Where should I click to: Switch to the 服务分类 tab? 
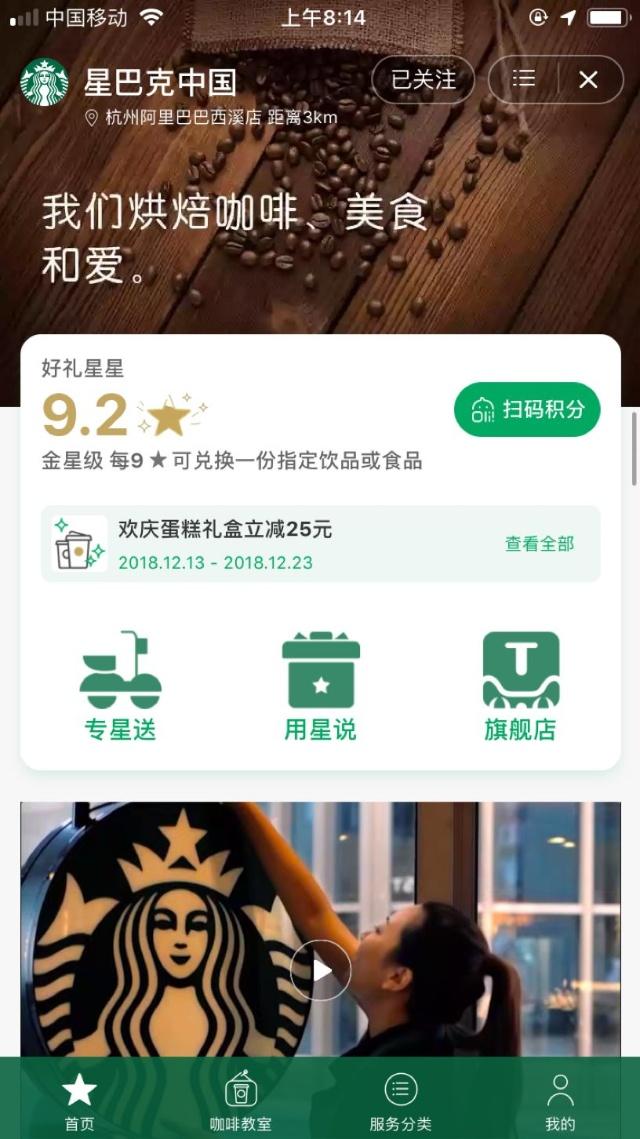[400, 1099]
